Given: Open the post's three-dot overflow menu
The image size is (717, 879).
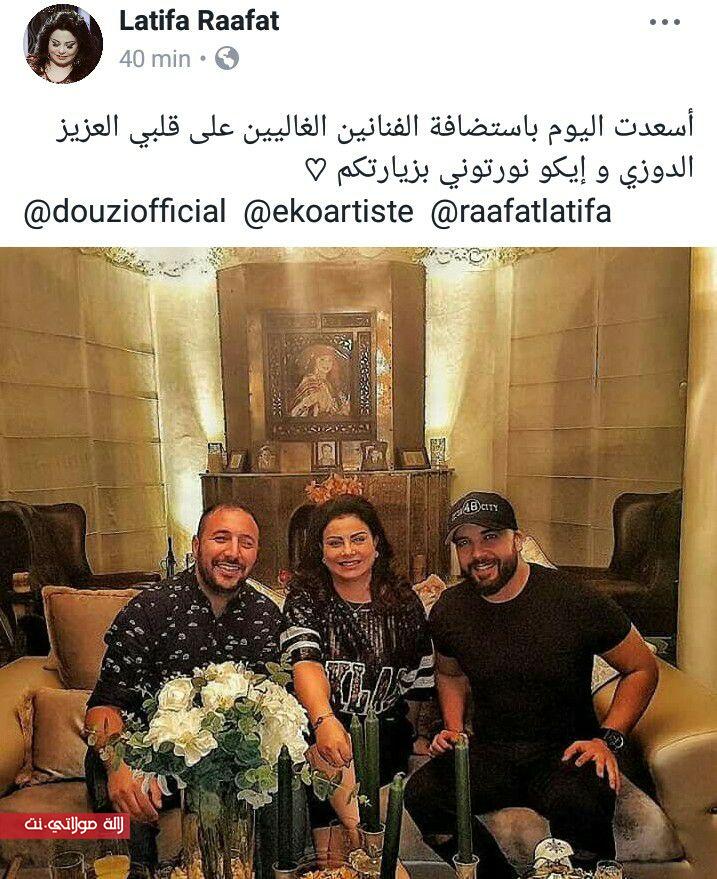Looking at the screenshot, I should click(x=664, y=23).
